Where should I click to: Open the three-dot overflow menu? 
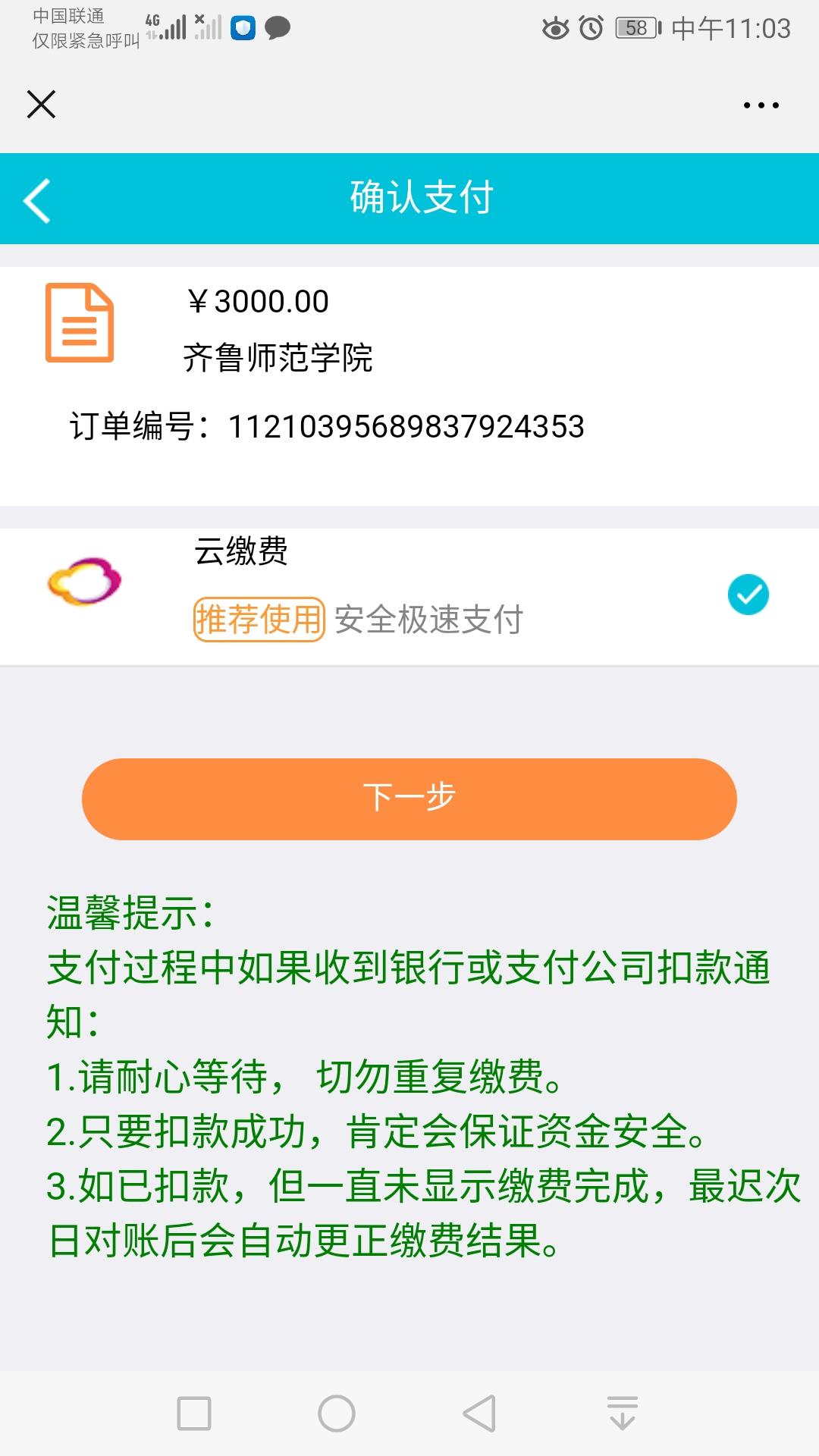point(761,105)
